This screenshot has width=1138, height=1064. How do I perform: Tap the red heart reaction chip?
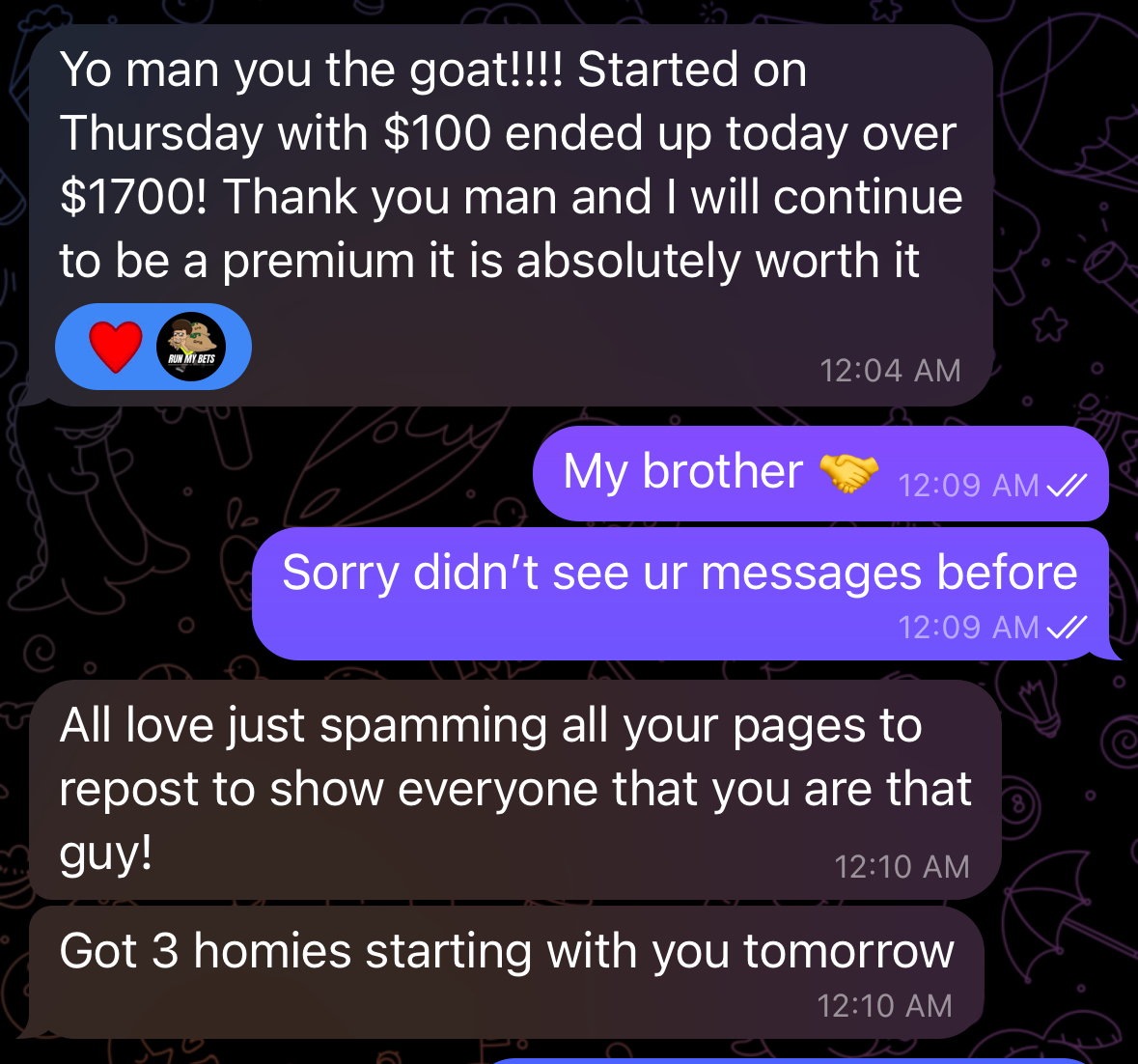[x=117, y=348]
